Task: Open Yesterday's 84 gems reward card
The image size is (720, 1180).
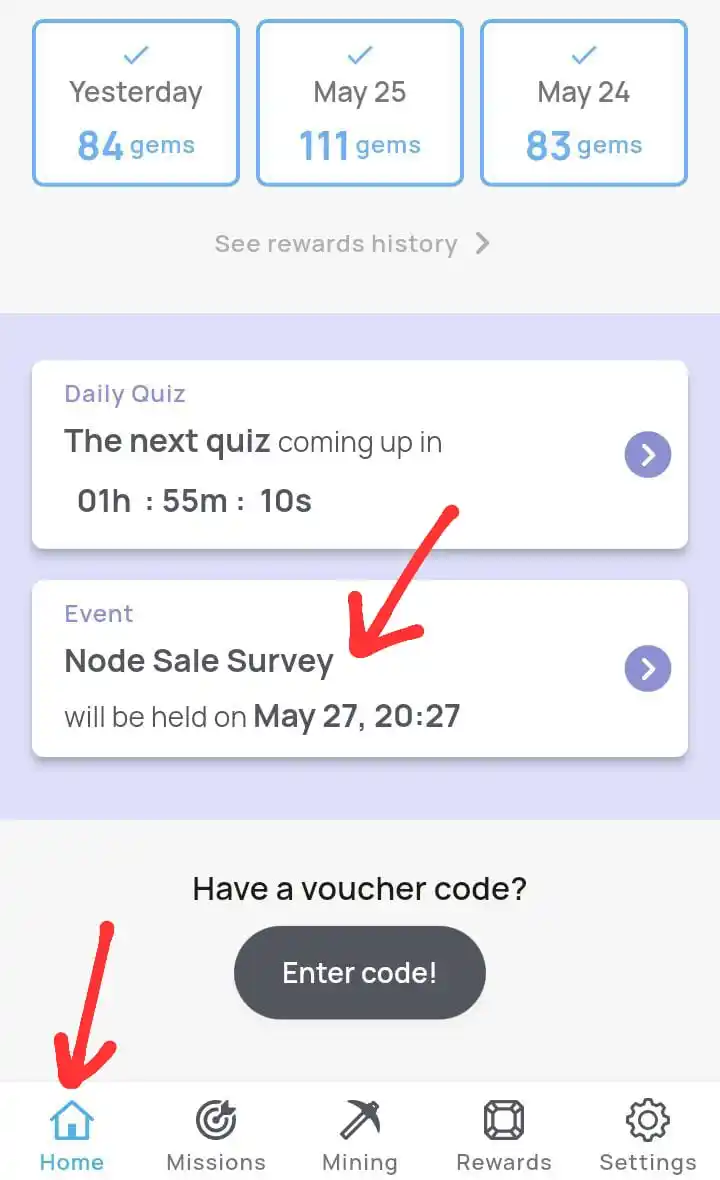Action: 136,103
